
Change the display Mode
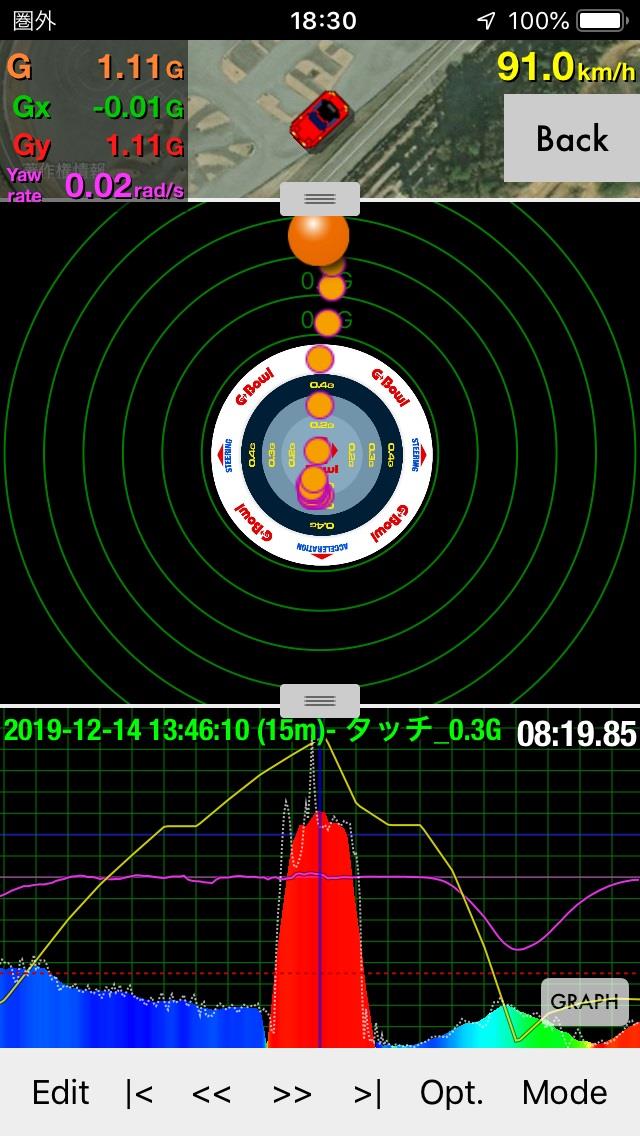(565, 1092)
